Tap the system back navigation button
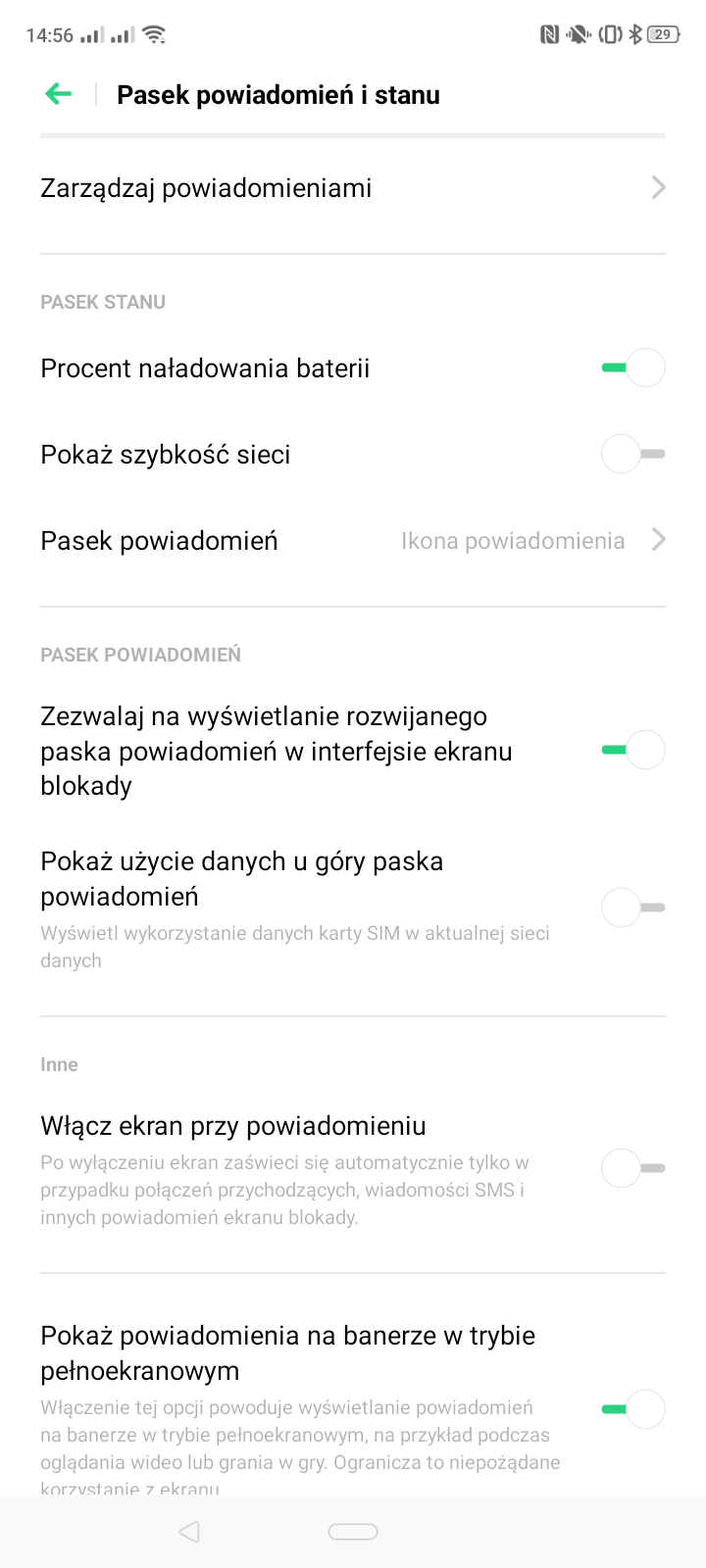Viewport: 706px width, 1568px height. [x=190, y=1532]
